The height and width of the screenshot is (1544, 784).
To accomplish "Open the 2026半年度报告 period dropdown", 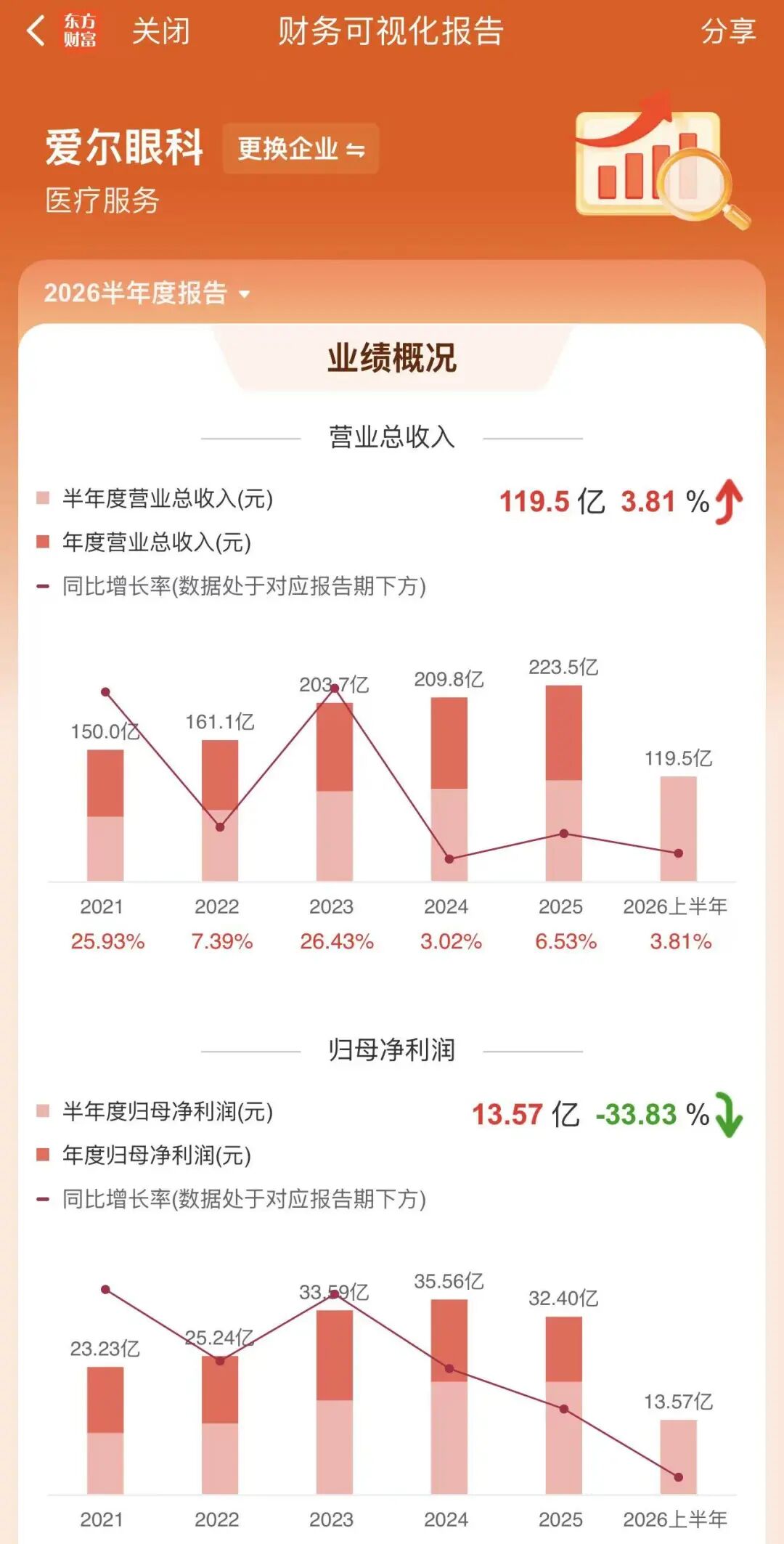I will [x=147, y=293].
